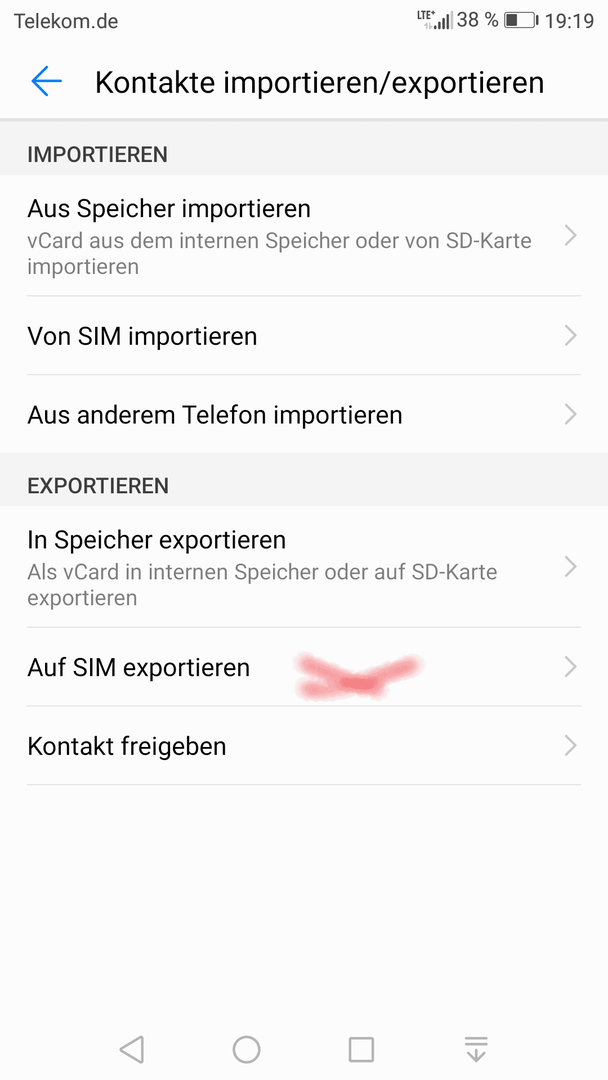The height and width of the screenshot is (1080, 608).
Task: Hide the navigation bar using the down-arrow icon
Action: coord(476,1049)
